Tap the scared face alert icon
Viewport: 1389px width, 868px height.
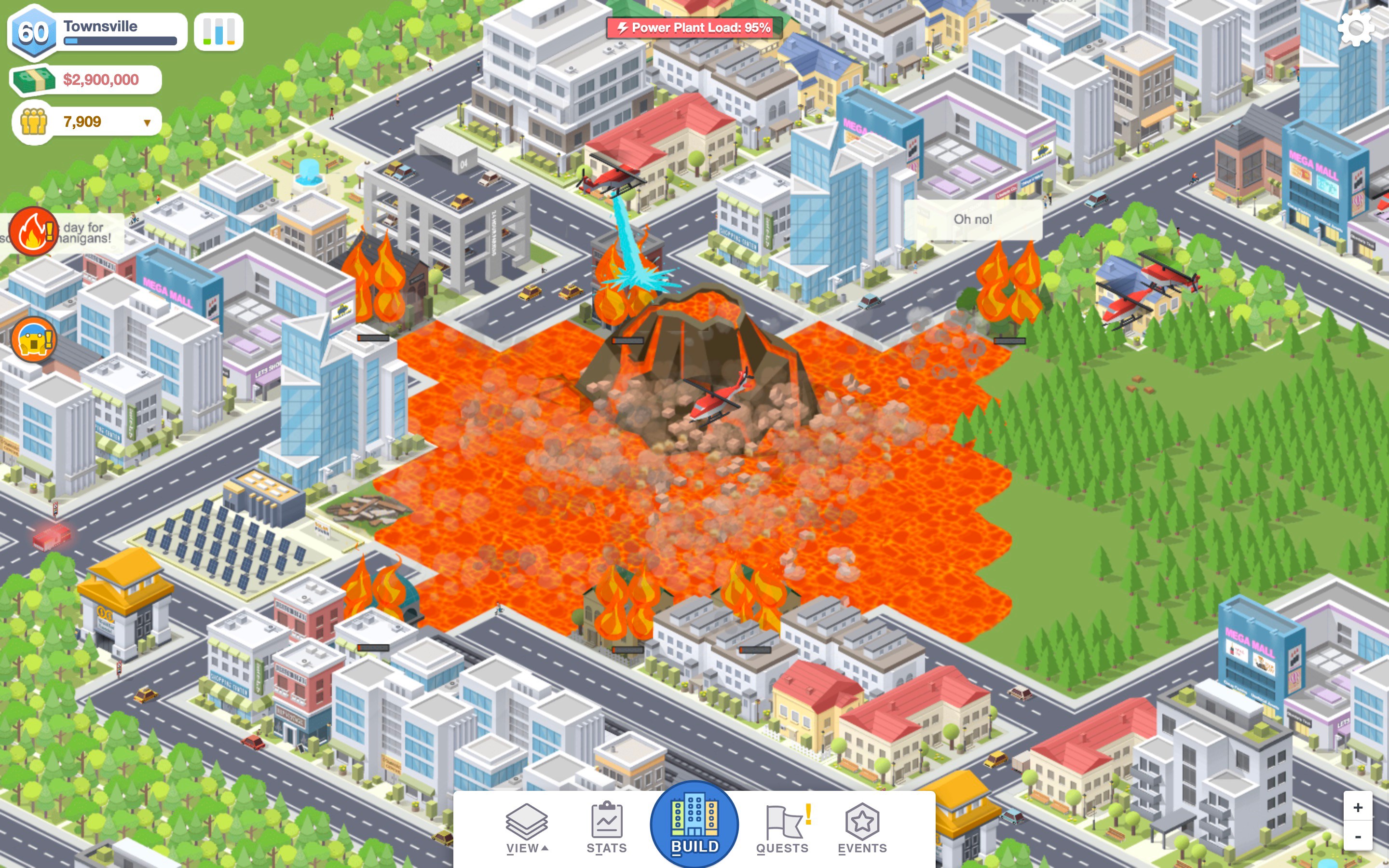tap(34, 339)
